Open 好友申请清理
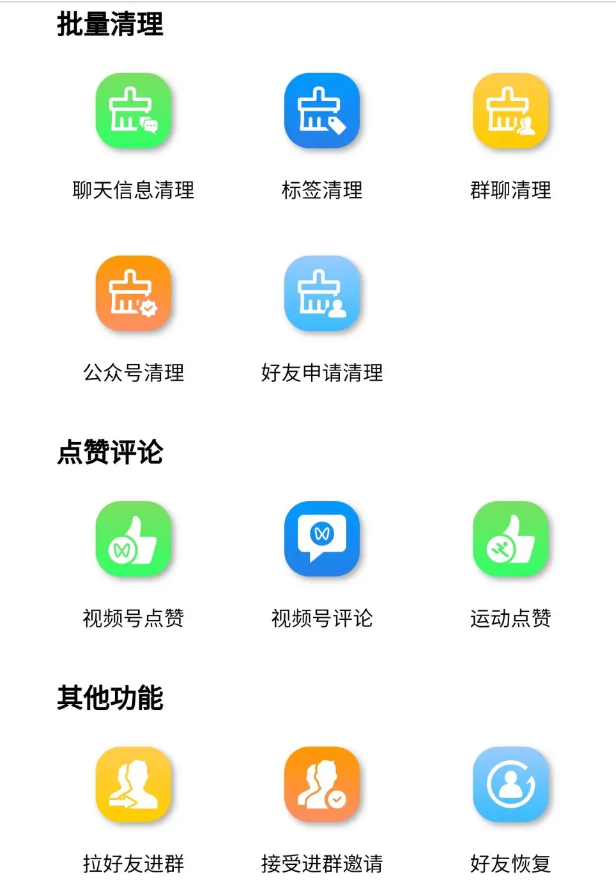The width and height of the screenshot is (616, 891). pos(322,294)
